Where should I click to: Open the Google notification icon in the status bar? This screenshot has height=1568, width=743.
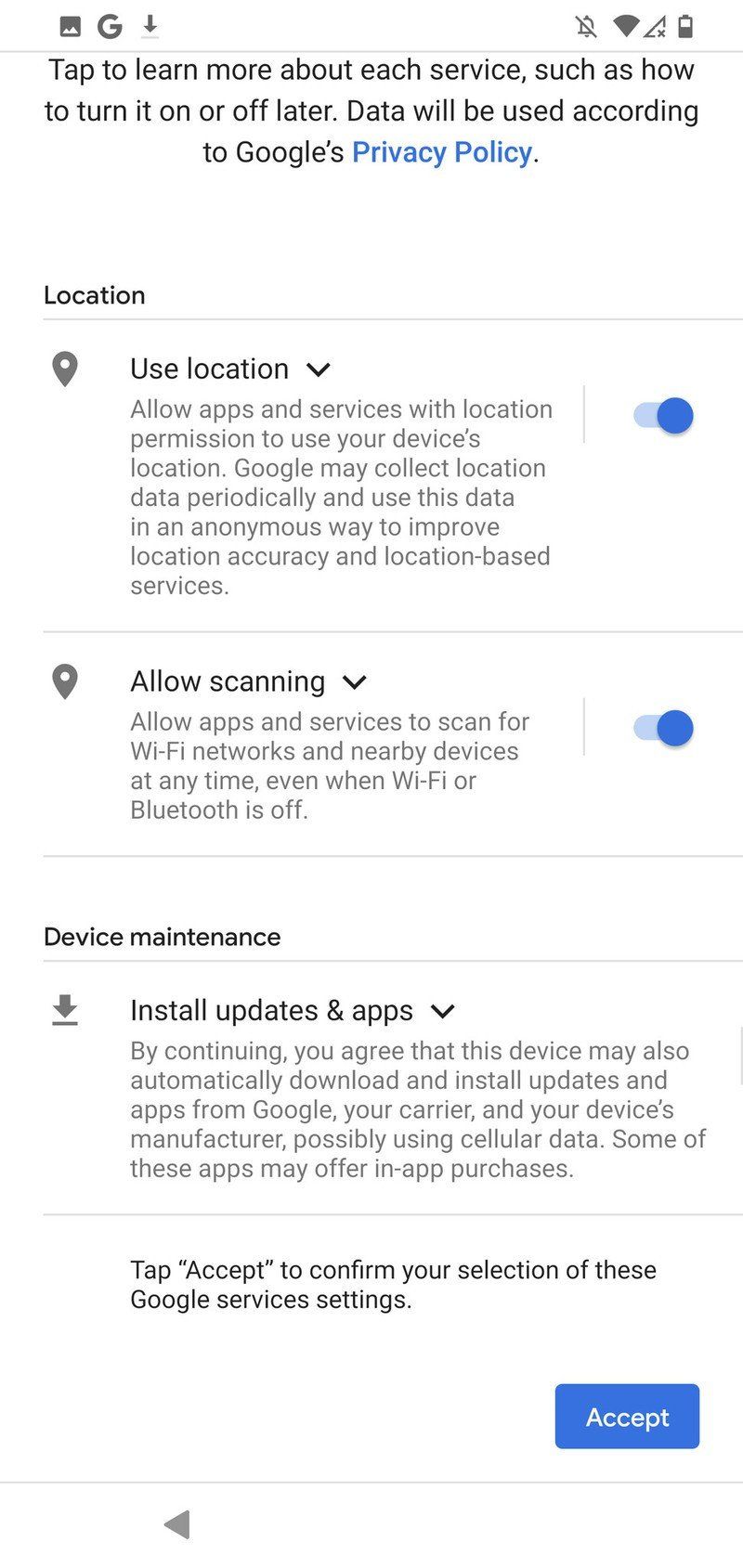[110, 25]
